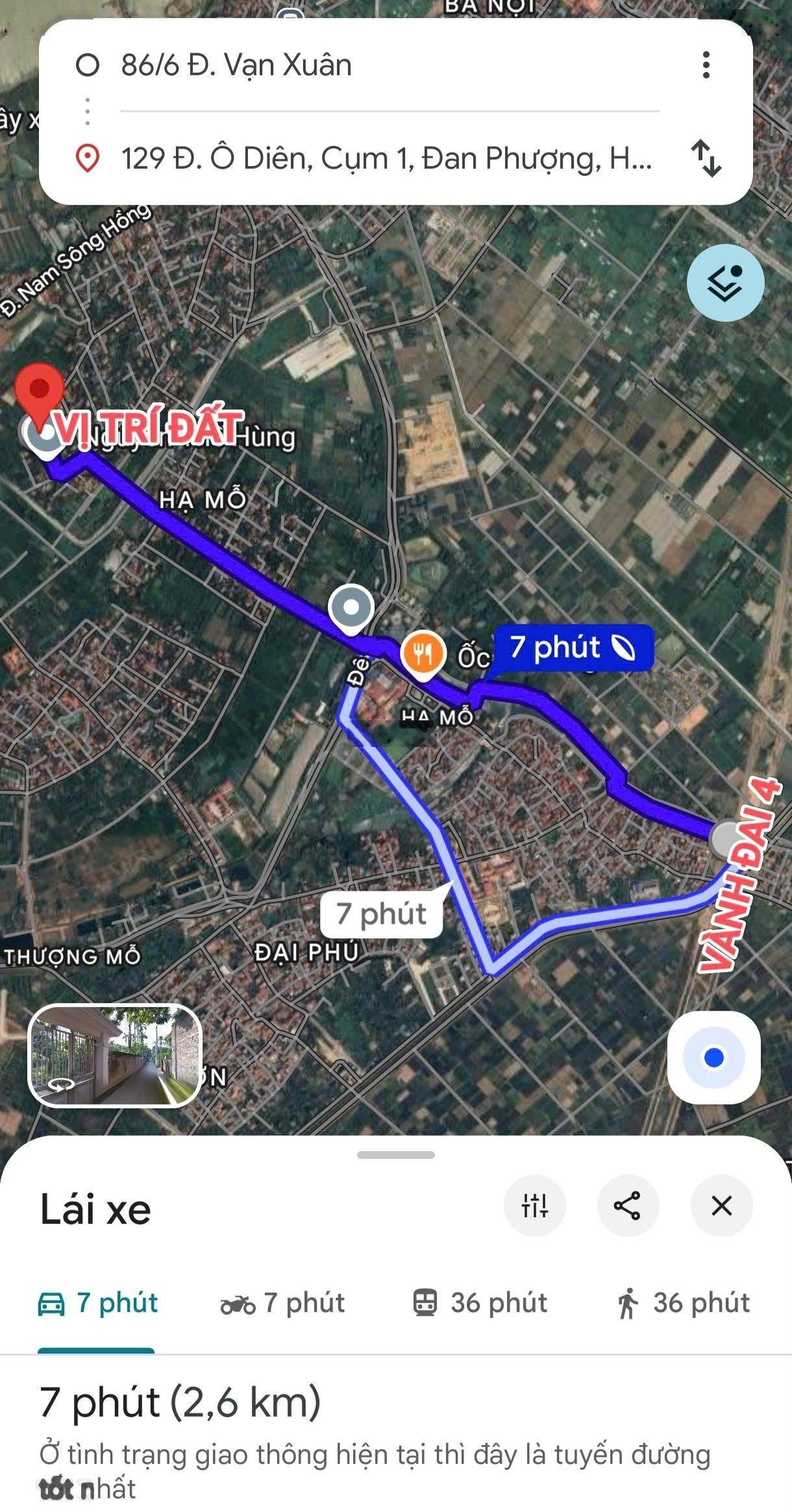Center map on my current location
Screen dimensions: 792x1512
tap(713, 1057)
